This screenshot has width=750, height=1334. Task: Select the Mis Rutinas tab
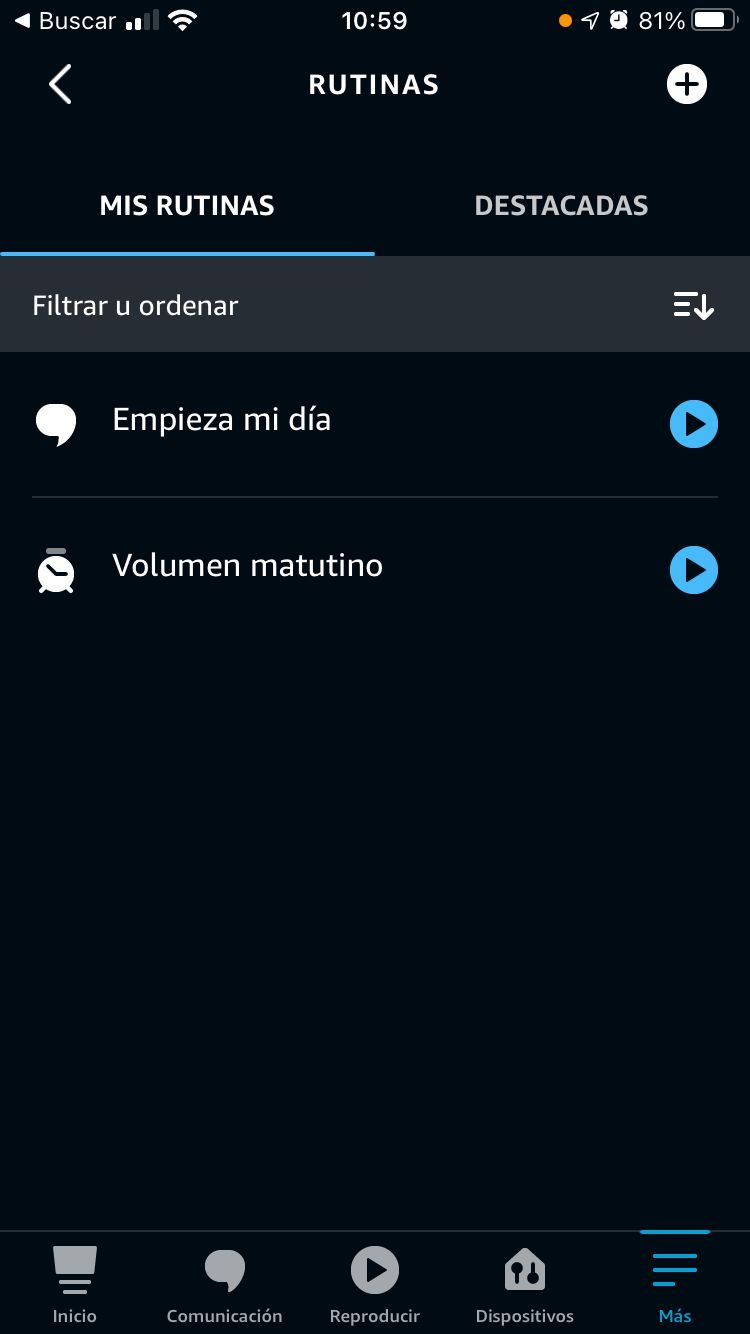pyautogui.click(x=187, y=206)
